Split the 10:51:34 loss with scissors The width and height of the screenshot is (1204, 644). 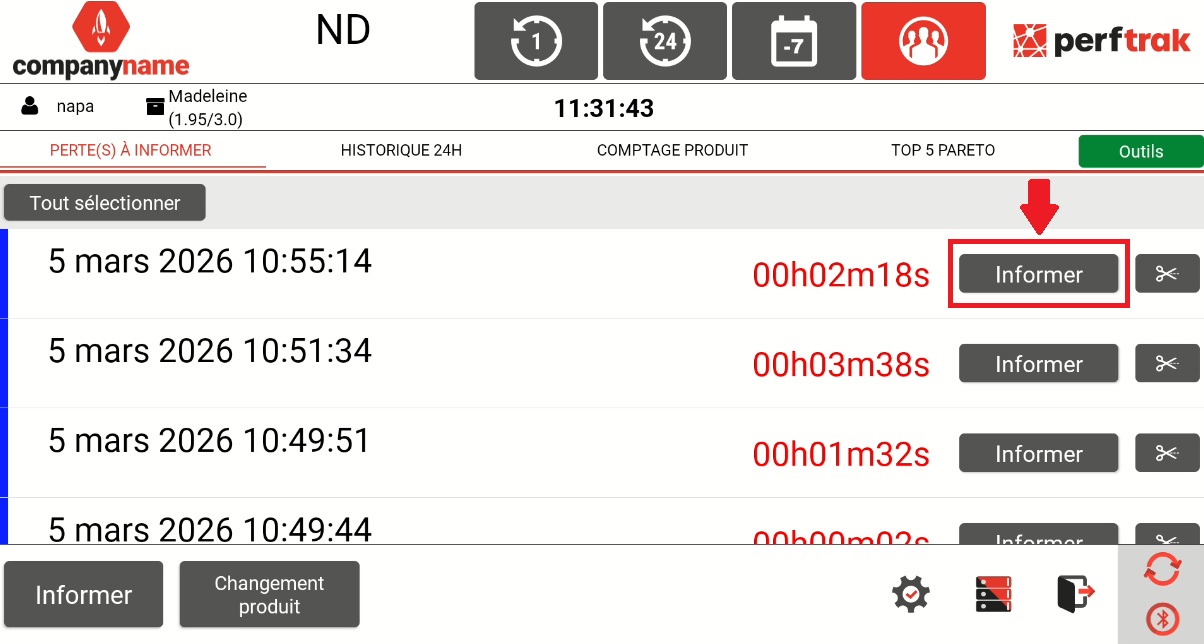tap(1167, 364)
